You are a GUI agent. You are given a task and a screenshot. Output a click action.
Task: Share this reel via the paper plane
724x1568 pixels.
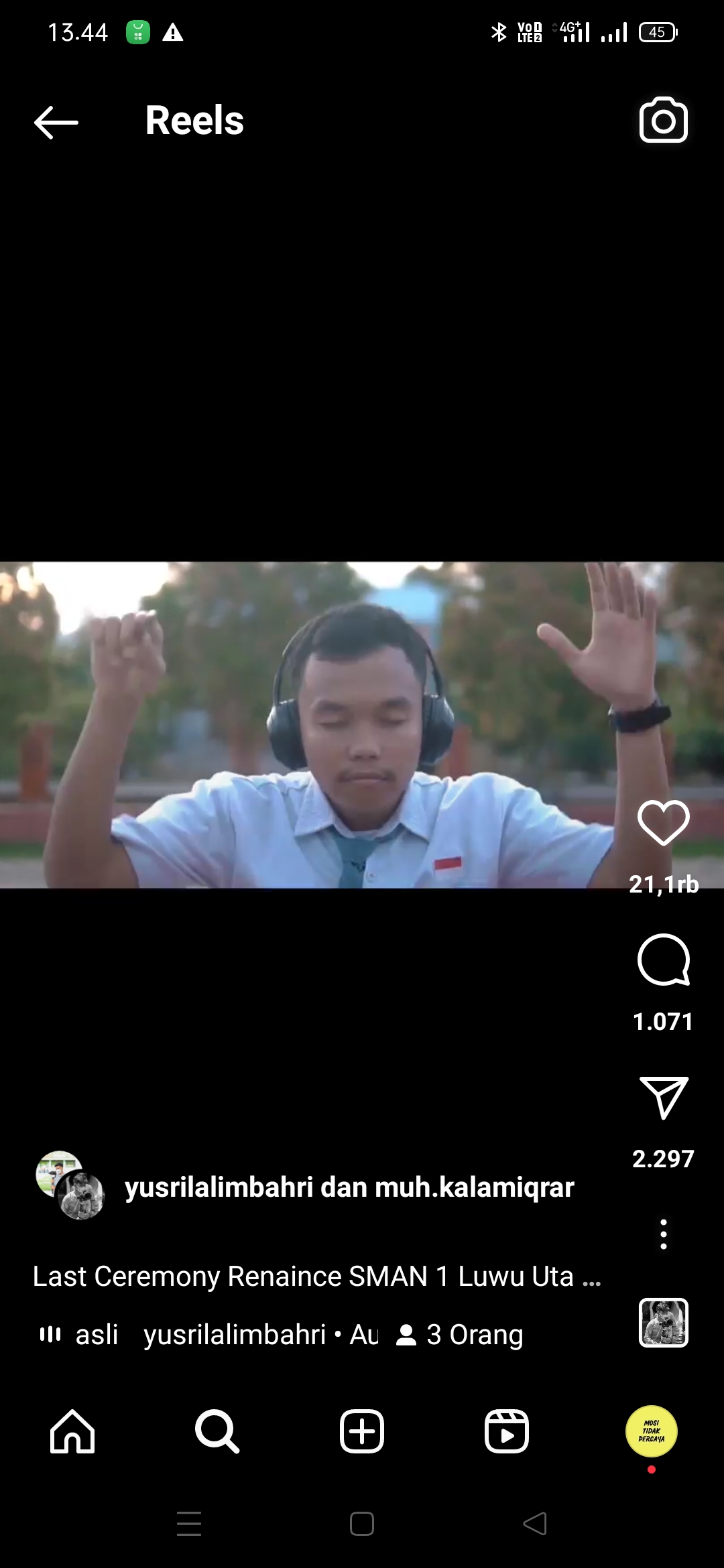pos(663,1098)
